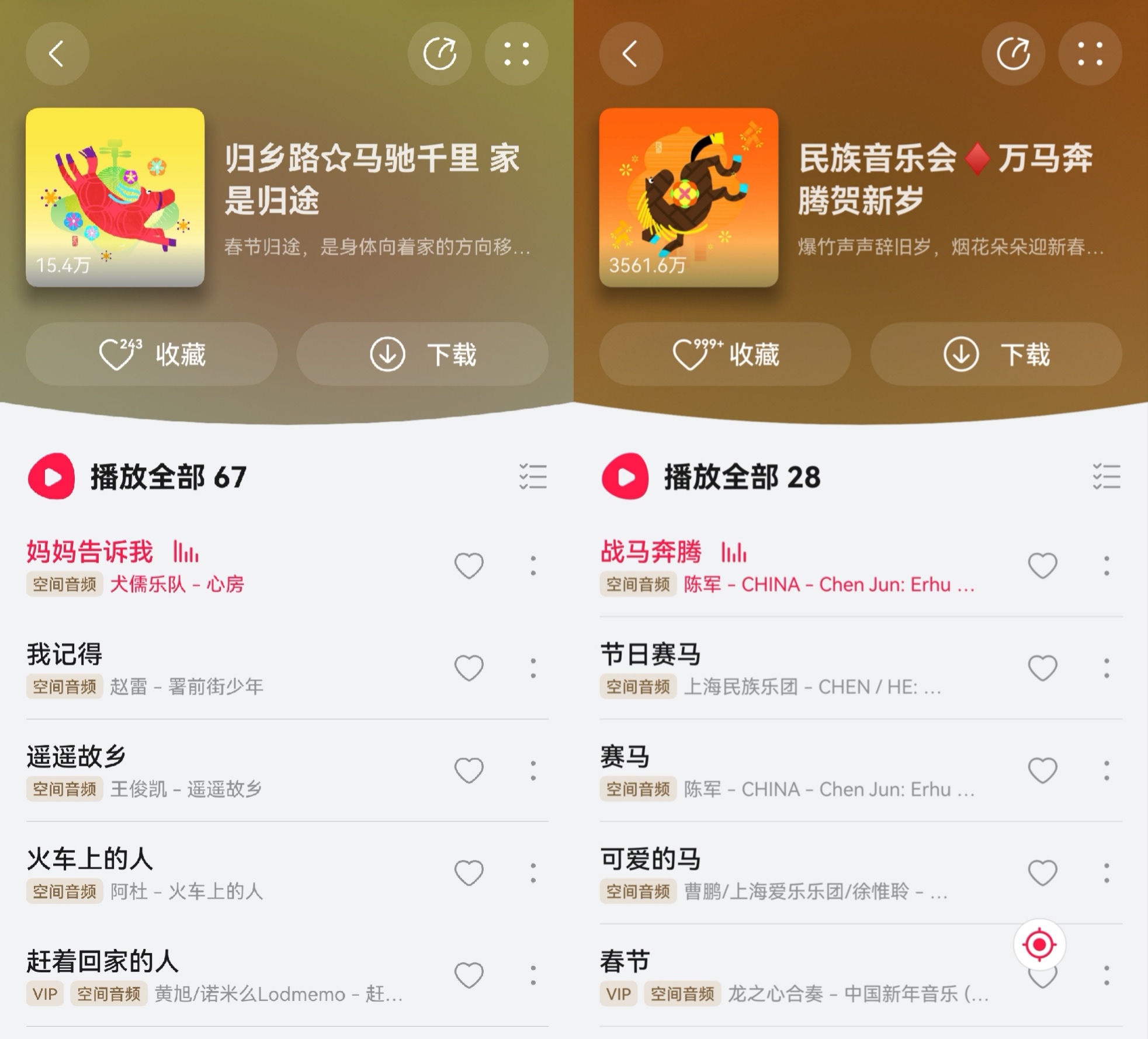Play 赛马 by 陈军

759,770
